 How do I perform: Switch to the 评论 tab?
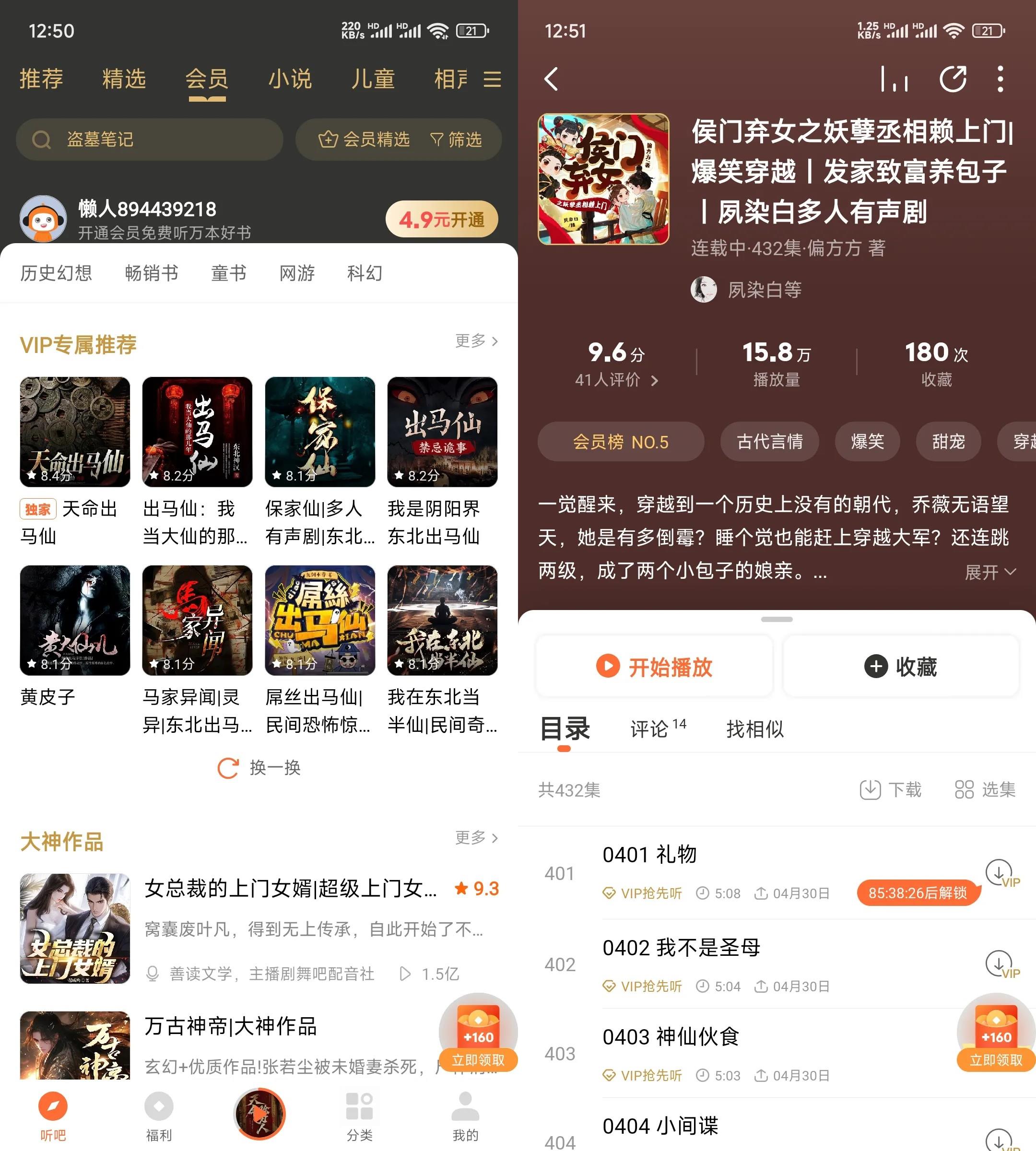click(x=657, y=728)
